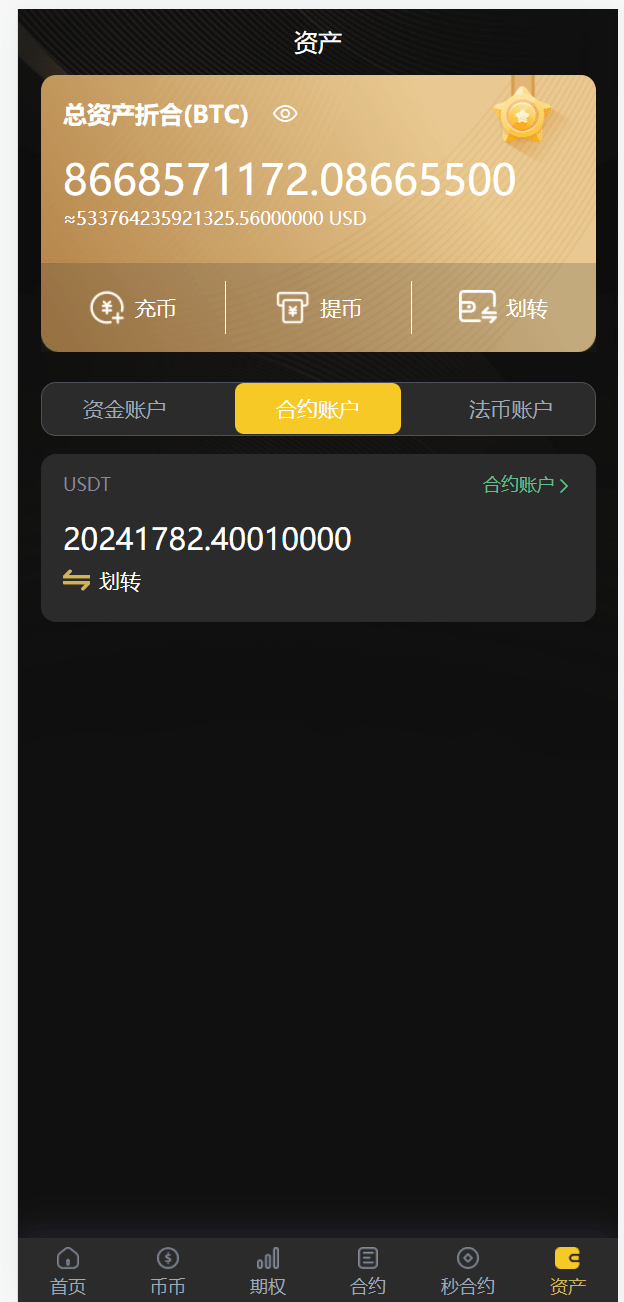The height and width of the screenshot is (1302, 624).
Task: Switch to the 期权 options tab
Action: coord(268,1271)
